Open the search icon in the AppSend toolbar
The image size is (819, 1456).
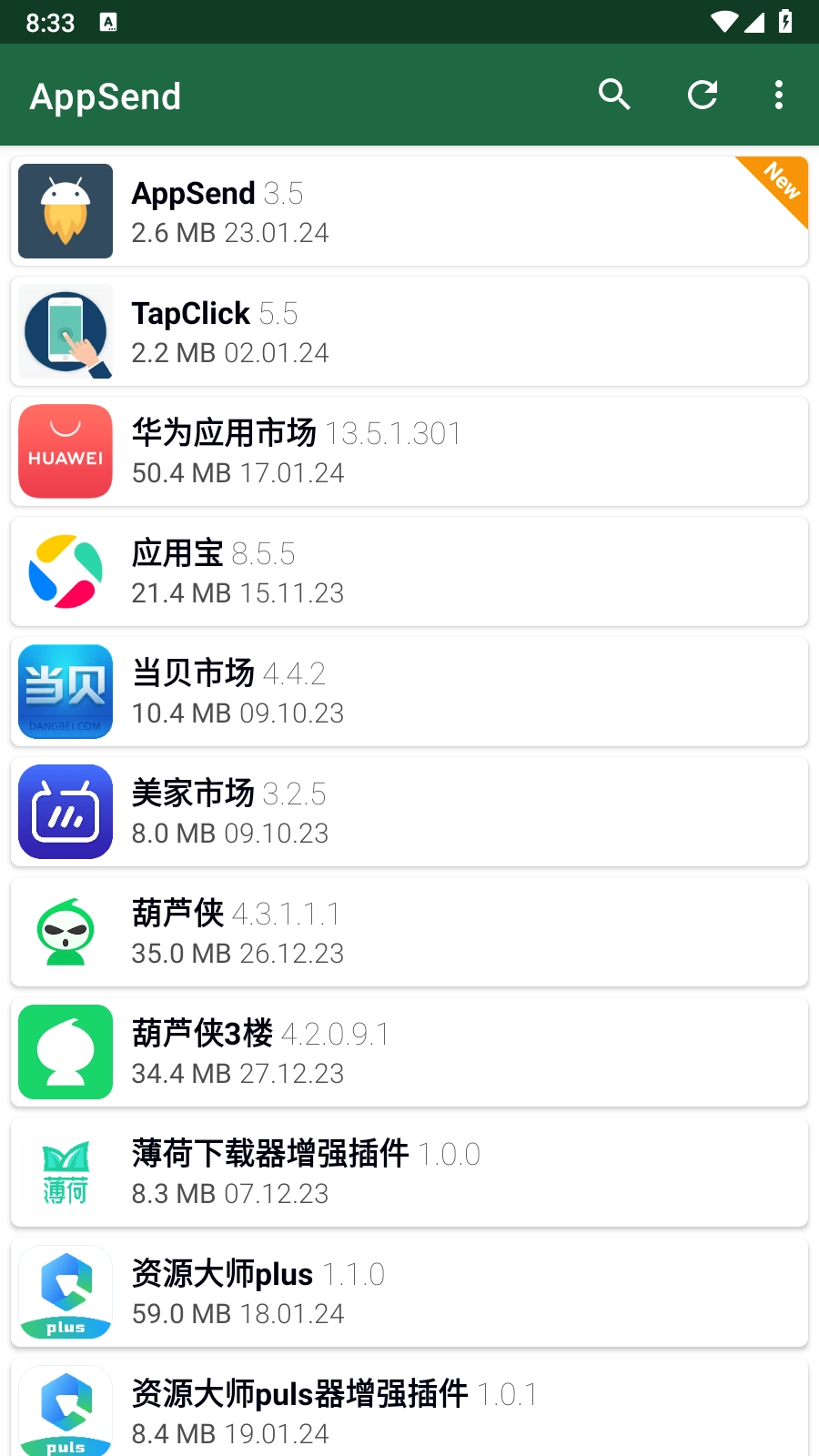point(614,95)
